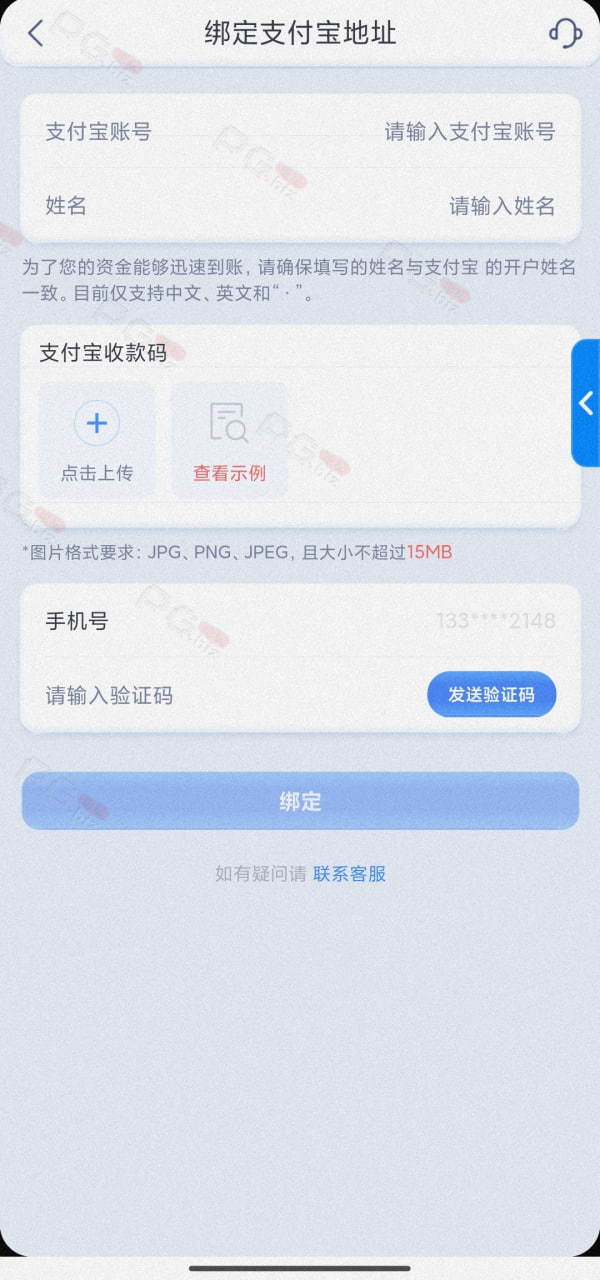The height and width of the screenshot is (1280, 600).
Task: View the example with 查看示例
Action: click(229, 440)
